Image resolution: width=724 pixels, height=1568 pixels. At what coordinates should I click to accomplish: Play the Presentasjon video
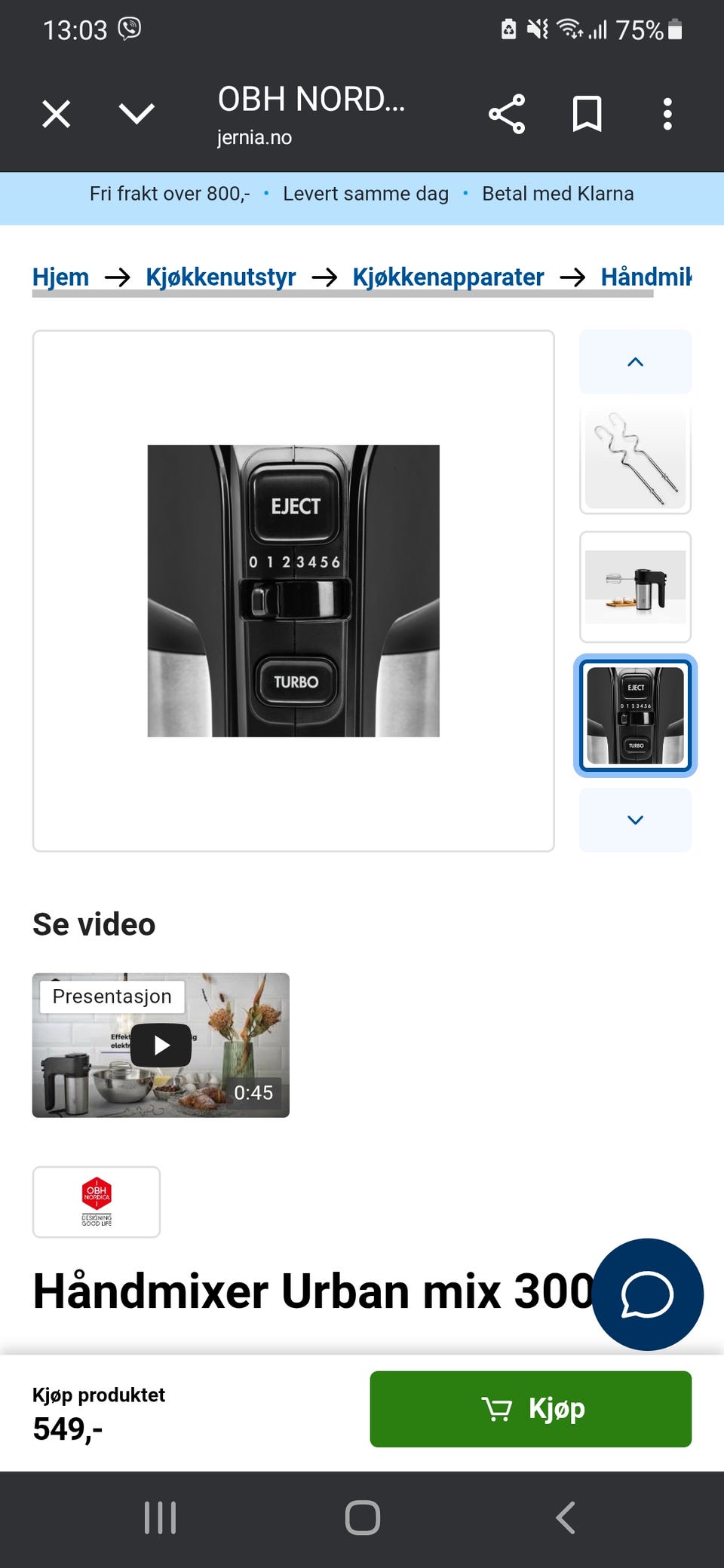point(161,1045)
